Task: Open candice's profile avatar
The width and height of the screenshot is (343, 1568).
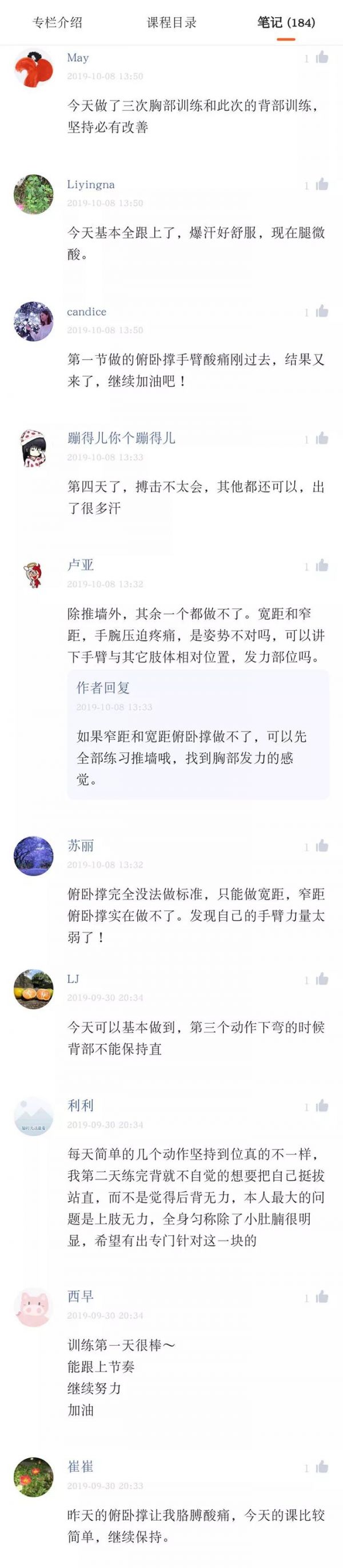Action: [34, 321]
